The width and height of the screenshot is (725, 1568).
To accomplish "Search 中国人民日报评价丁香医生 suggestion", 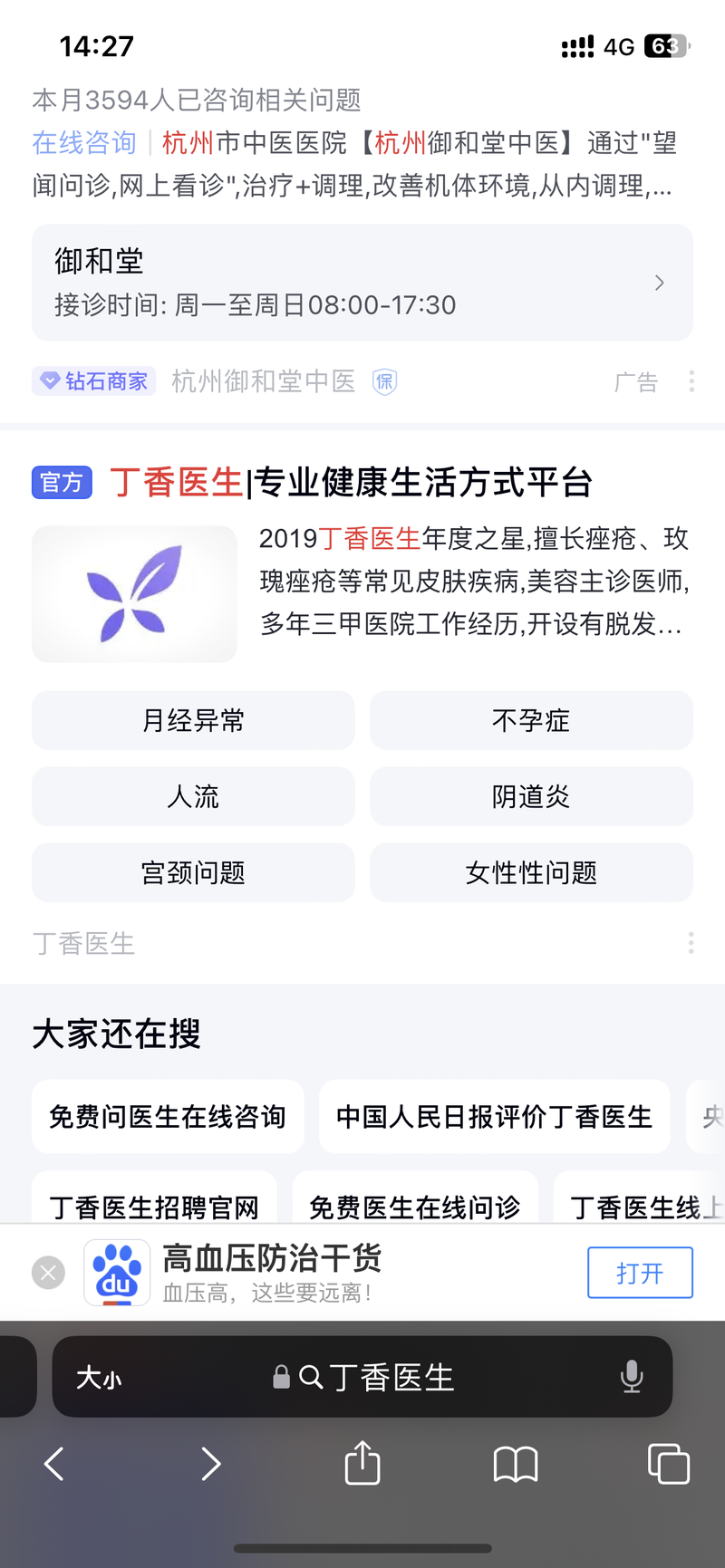I will 495,1116.
